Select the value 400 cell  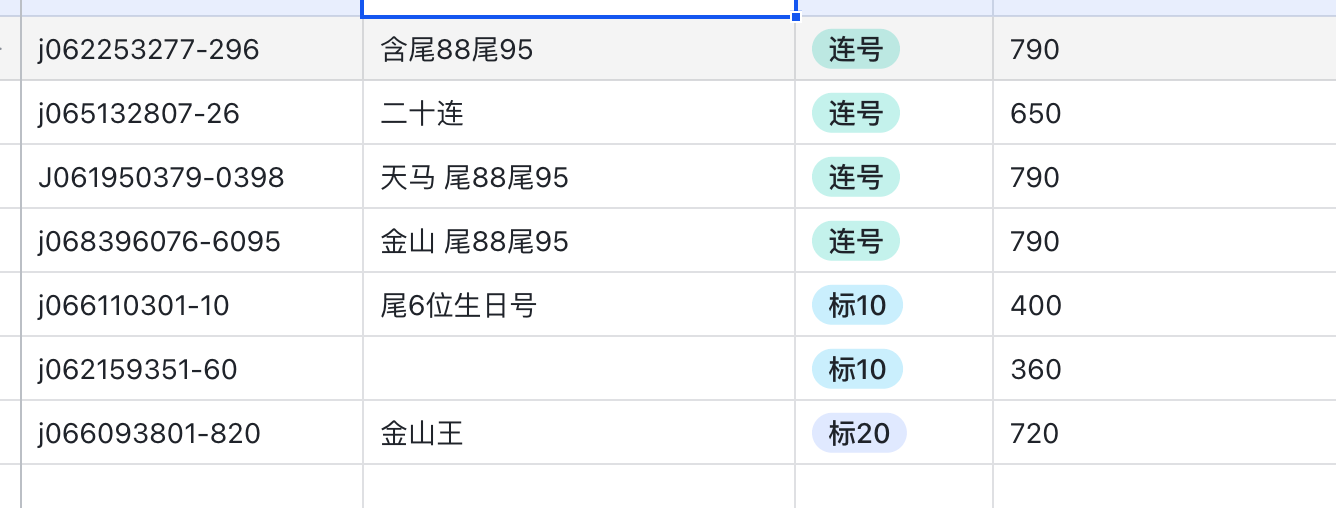1036,305
